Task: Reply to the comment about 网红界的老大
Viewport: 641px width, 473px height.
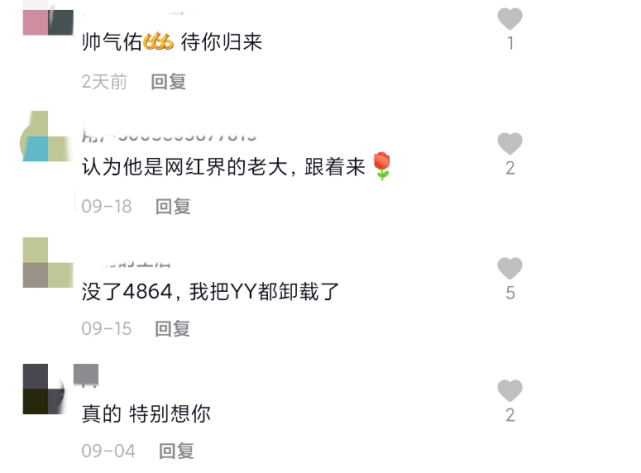Action: (x=173, y=206)
